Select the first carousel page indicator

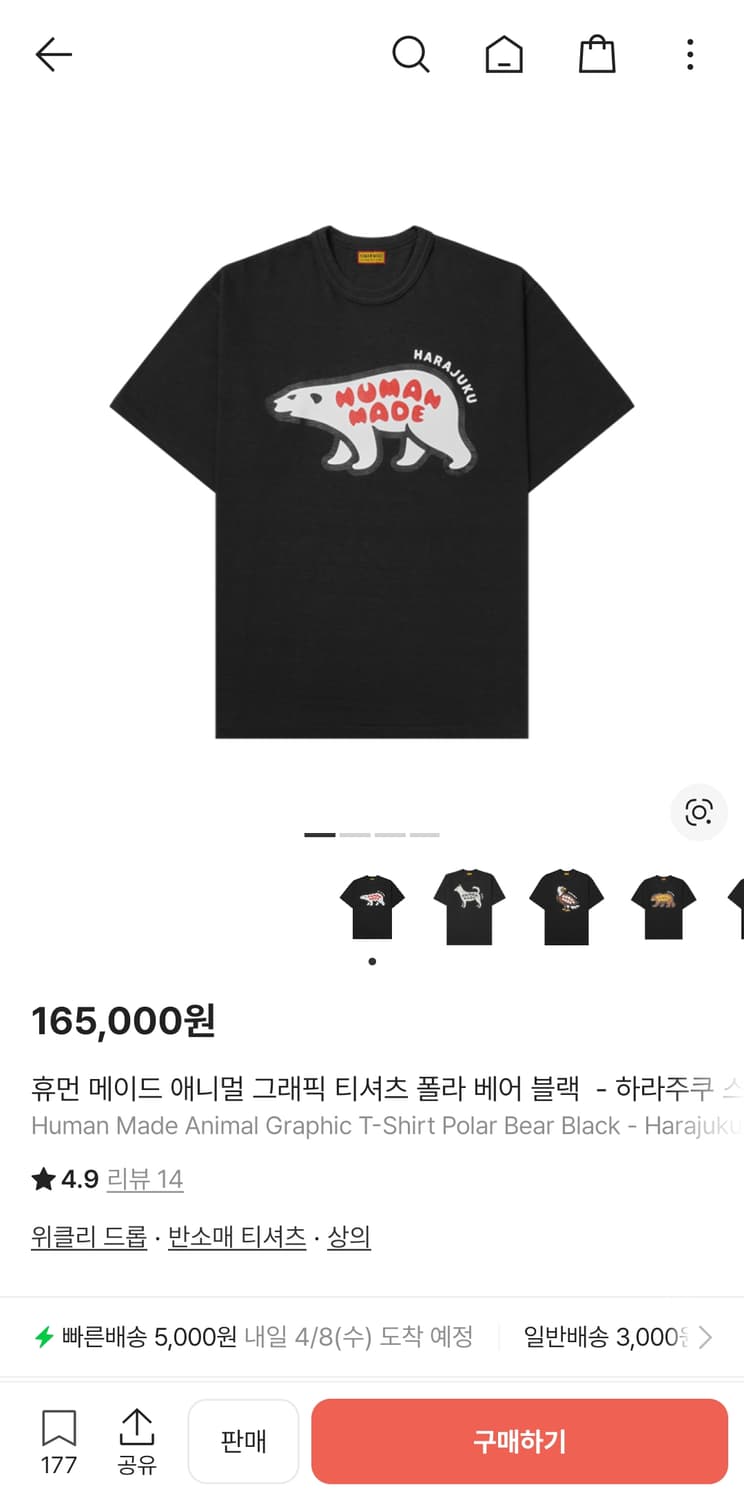coord(318,833)
